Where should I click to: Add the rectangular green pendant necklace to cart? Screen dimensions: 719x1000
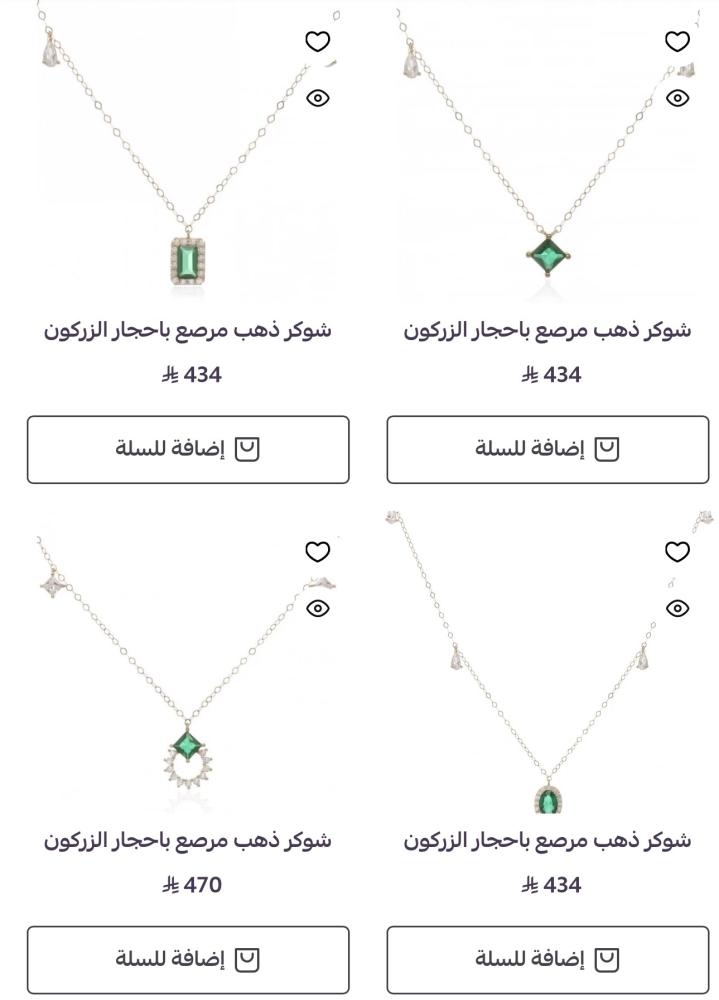point(188,450)
